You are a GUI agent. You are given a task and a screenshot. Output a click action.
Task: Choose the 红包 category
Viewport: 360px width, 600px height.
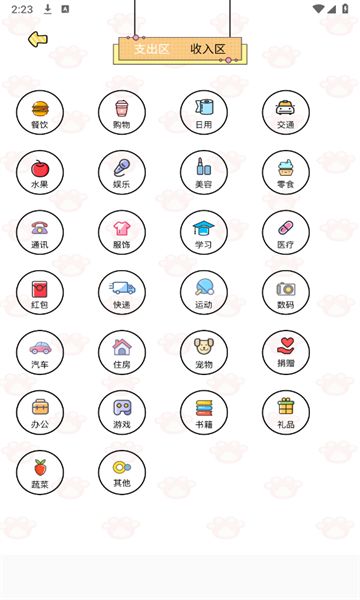click(40, 293)
